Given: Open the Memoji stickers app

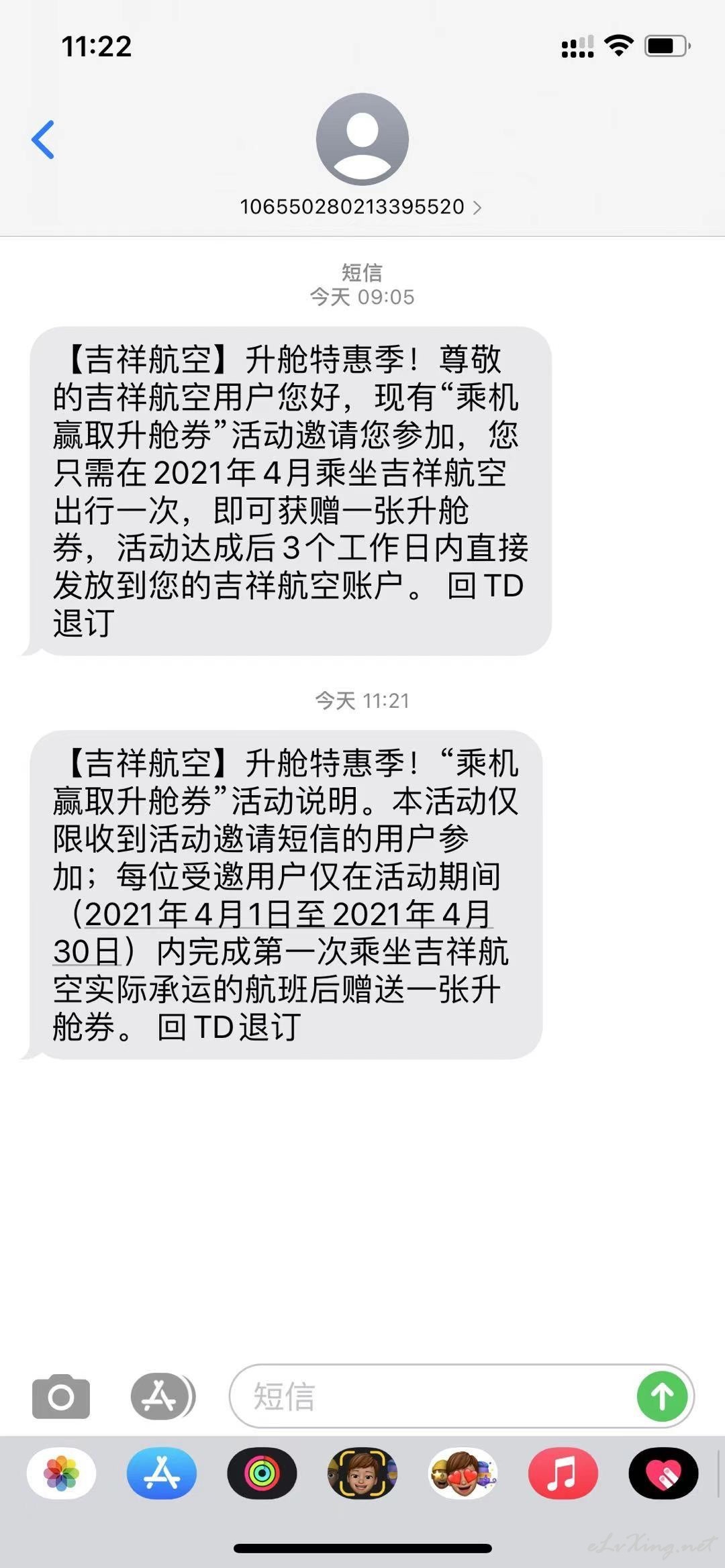Looking at the screenshot, I should (x=463, y=1474).
